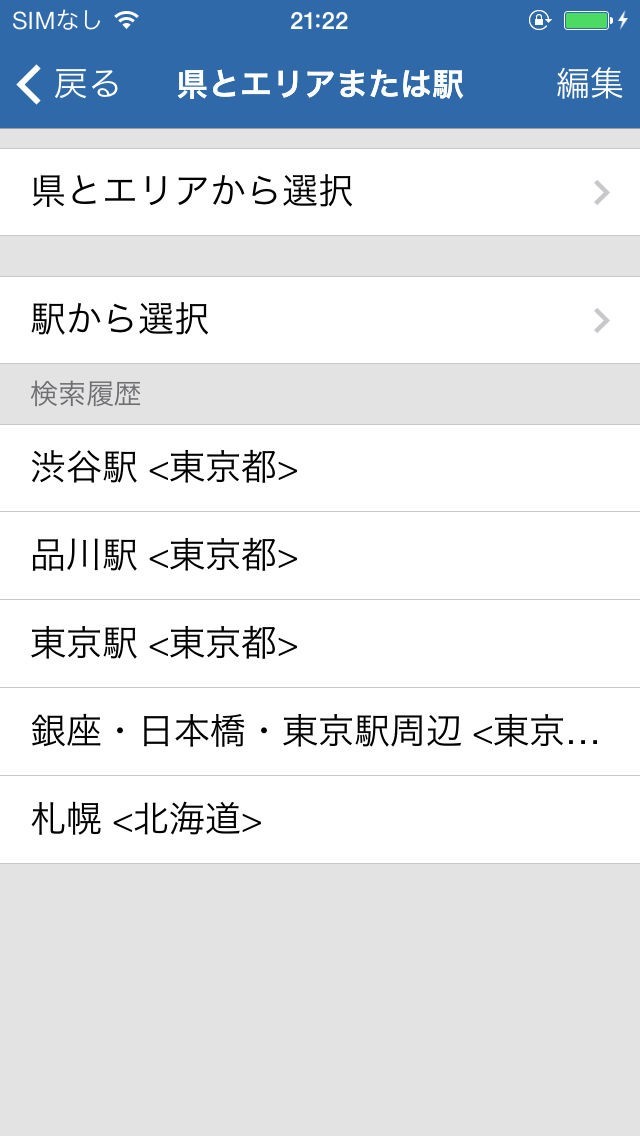Select 品川駅 <東京都> from history
Screen dimensions: 640x1136
[320, 556]
